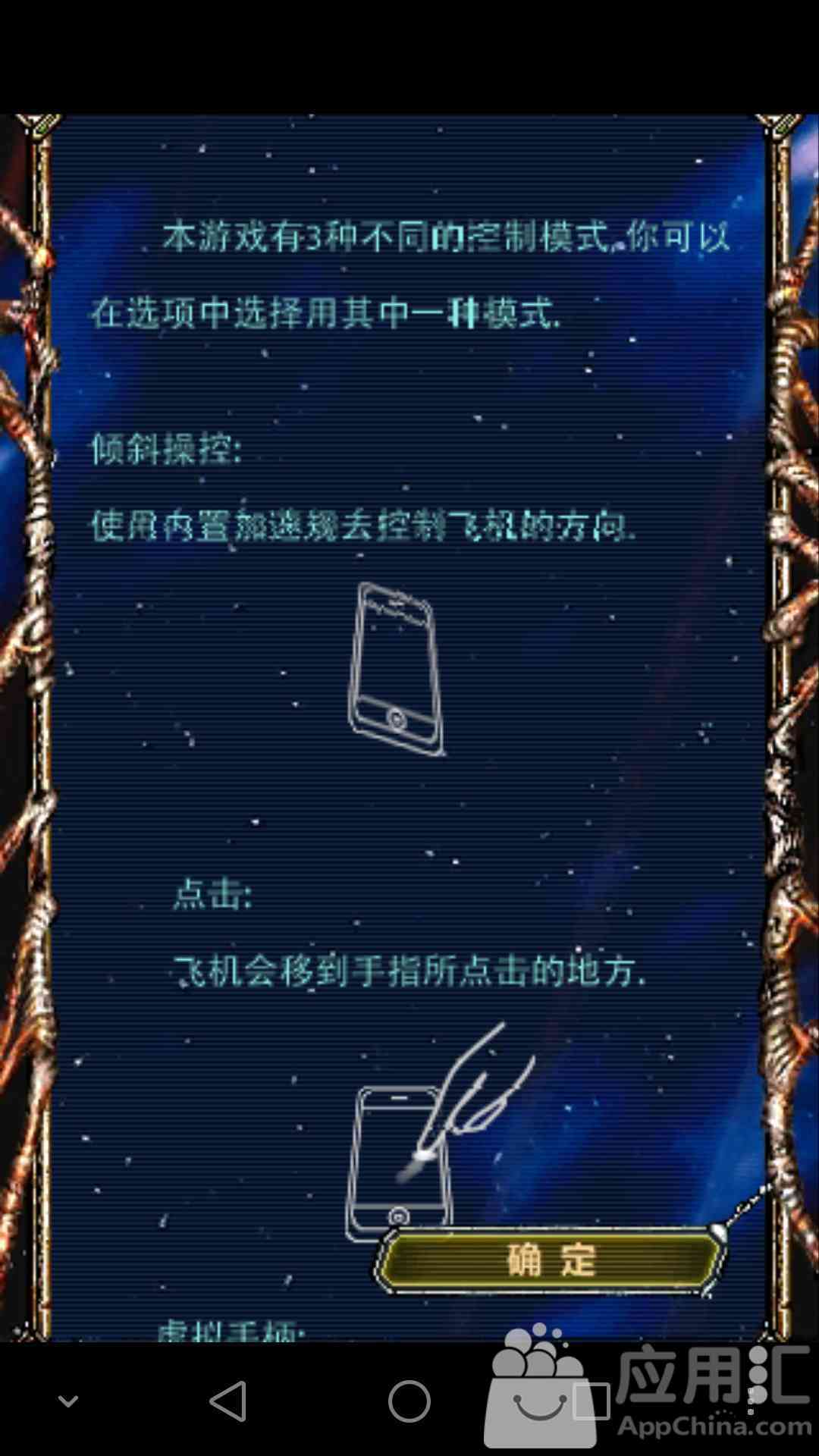Hide the navigation bar with the down chevron
The height and width of the screenshot is (1456, 819).
pyautogui.click(x=68, y=1401)
